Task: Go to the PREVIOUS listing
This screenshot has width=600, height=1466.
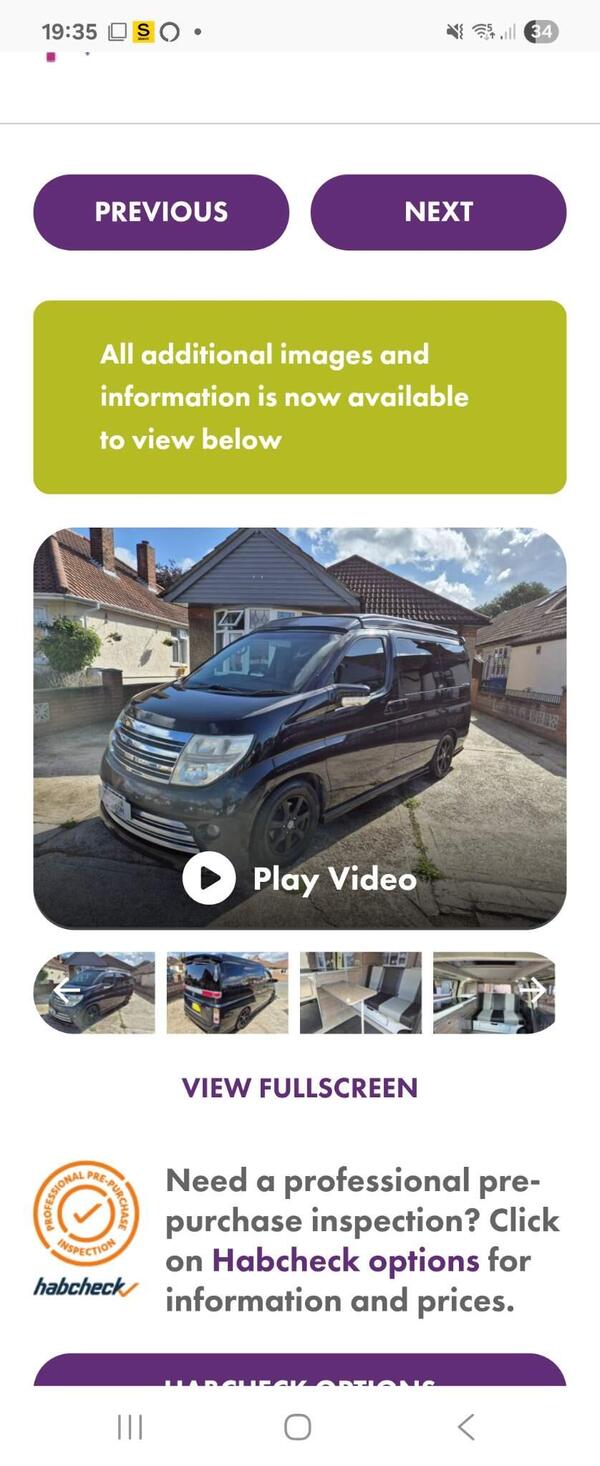Action: (161, 212)
